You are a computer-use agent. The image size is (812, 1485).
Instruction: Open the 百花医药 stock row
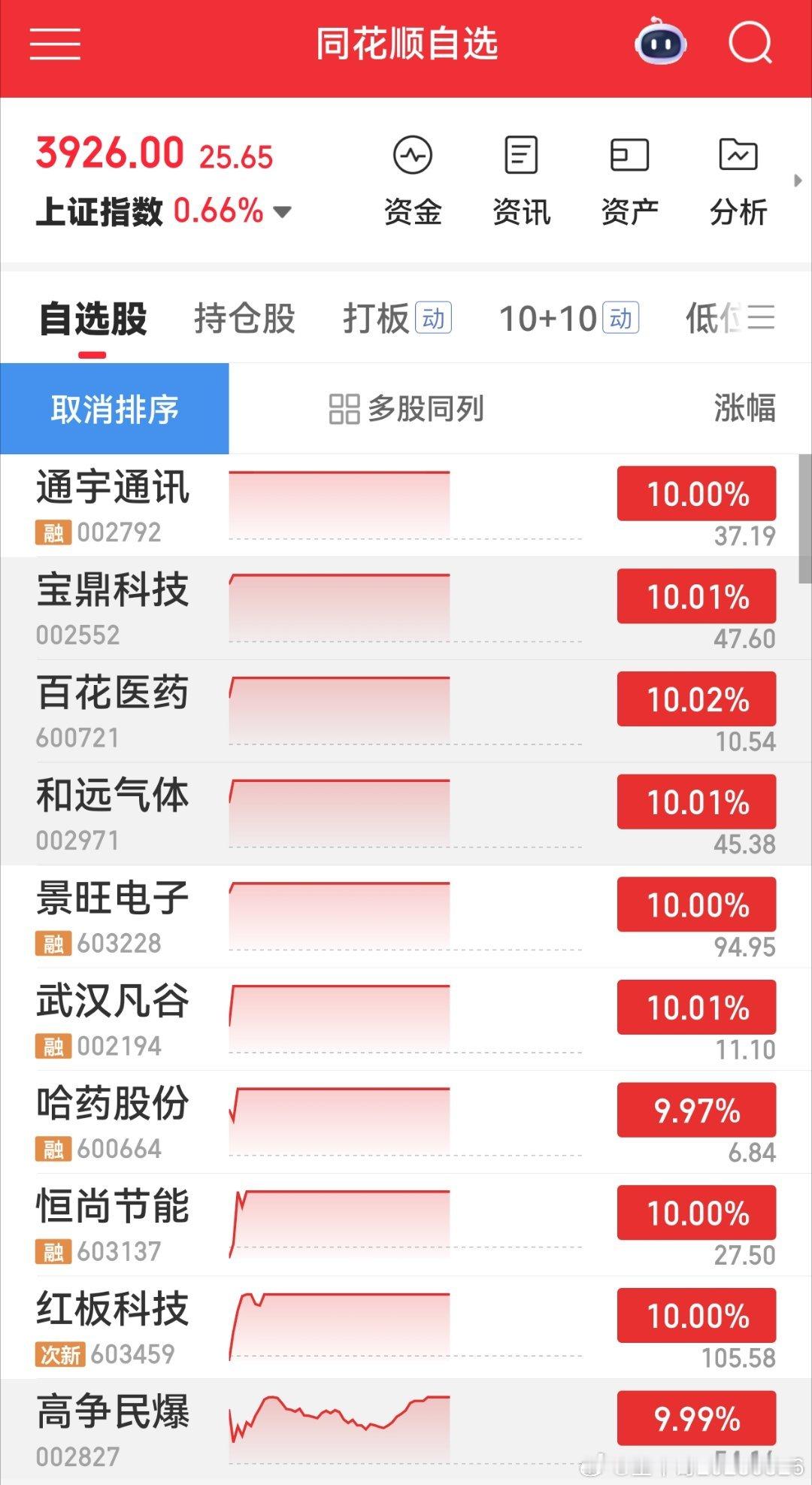pos(406,711)
